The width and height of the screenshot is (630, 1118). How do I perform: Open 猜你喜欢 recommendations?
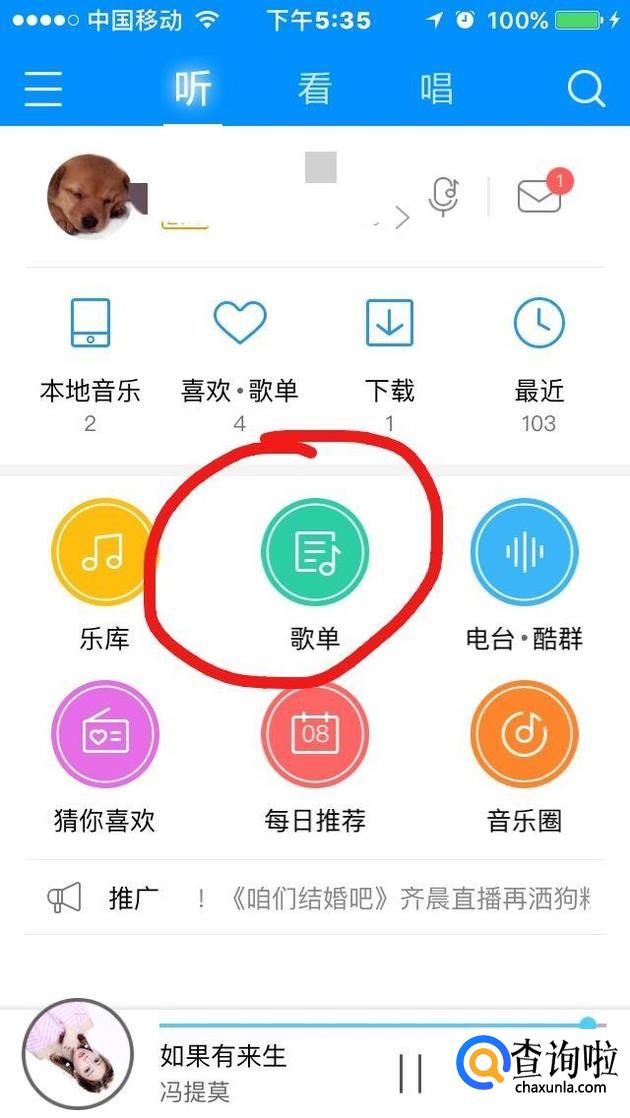tap(105, 752)
